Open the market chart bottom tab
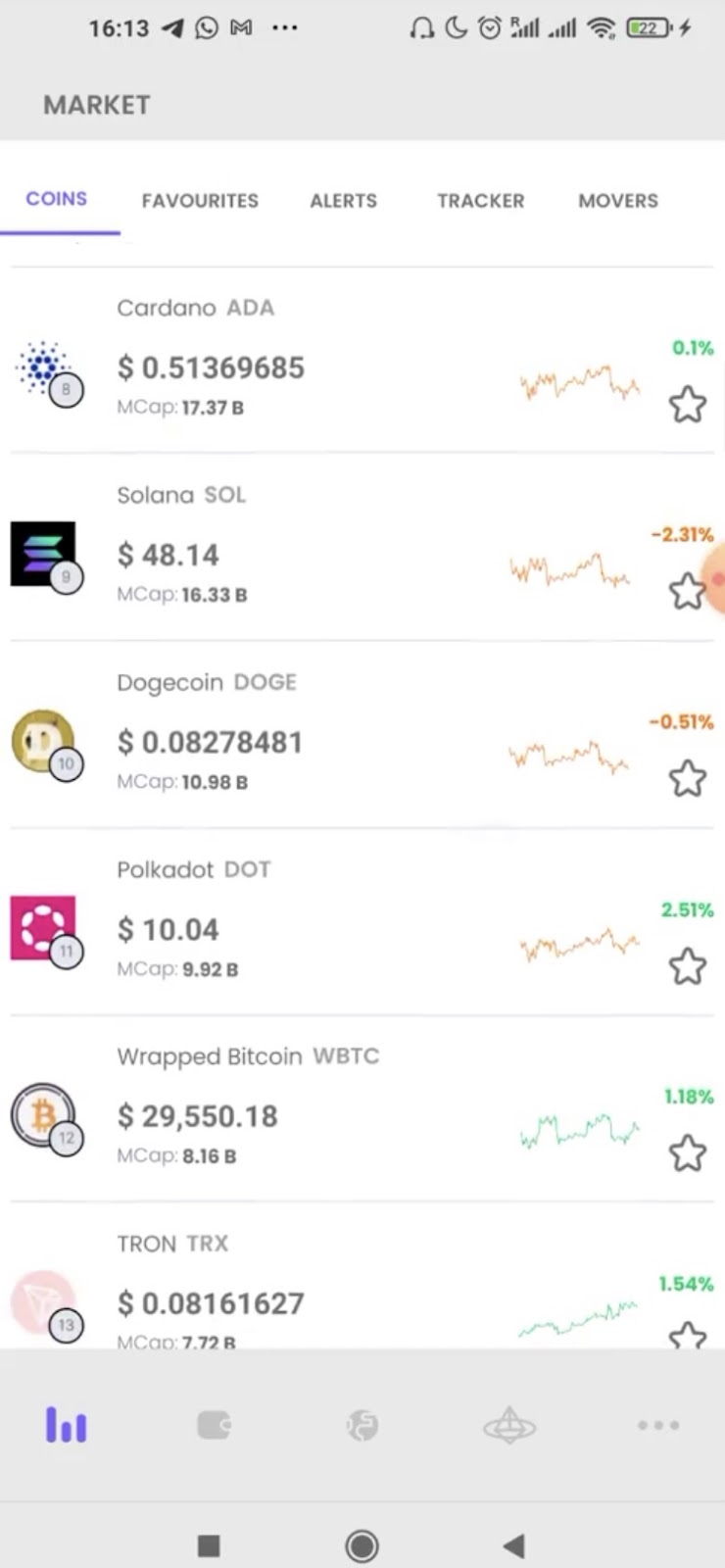This screenshot has width=725, height=1568. [67, 1425]
